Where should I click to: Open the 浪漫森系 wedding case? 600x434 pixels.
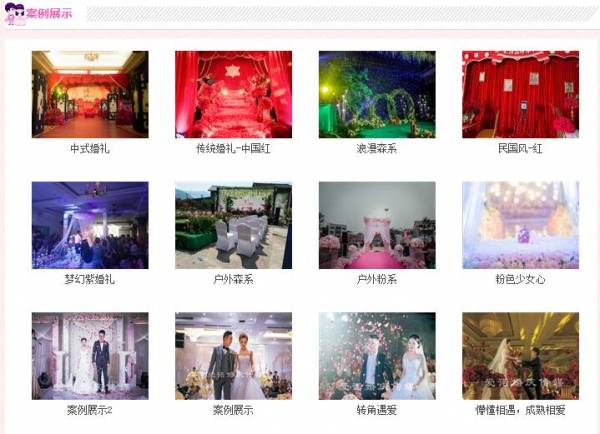[x=377, y=94]
